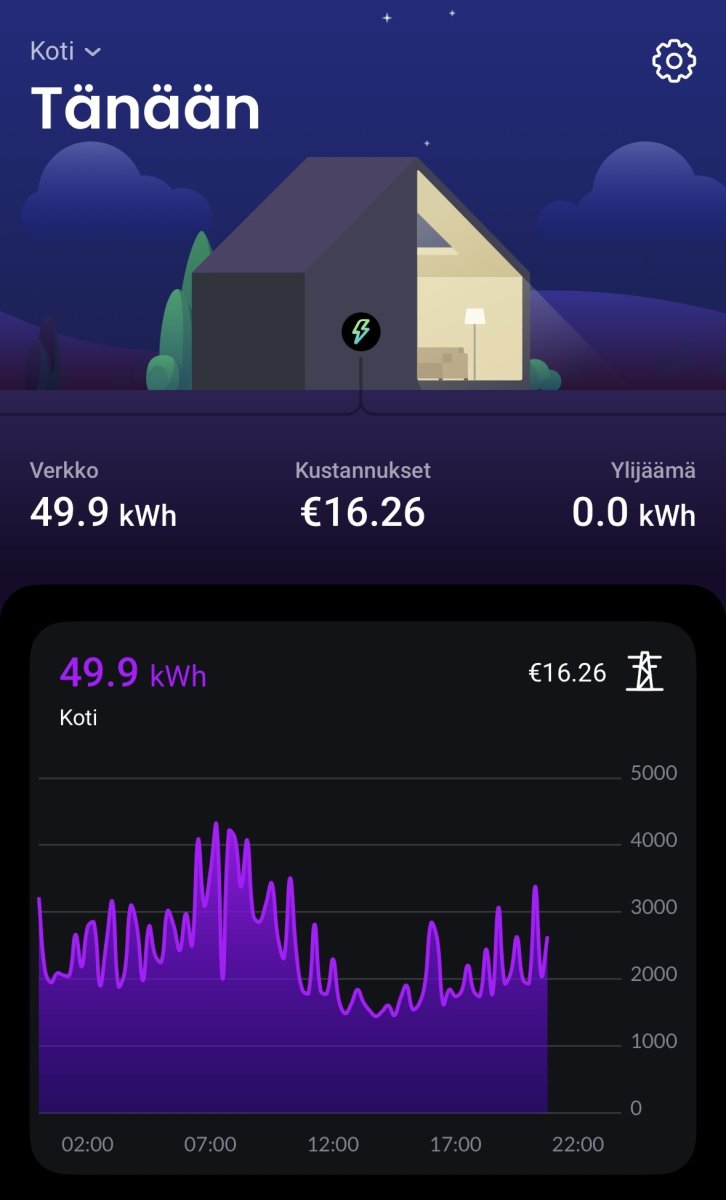Screen dimensions: 726x1200
Task: Expand the Koti home selector dropdown
Action: (66, 51)
